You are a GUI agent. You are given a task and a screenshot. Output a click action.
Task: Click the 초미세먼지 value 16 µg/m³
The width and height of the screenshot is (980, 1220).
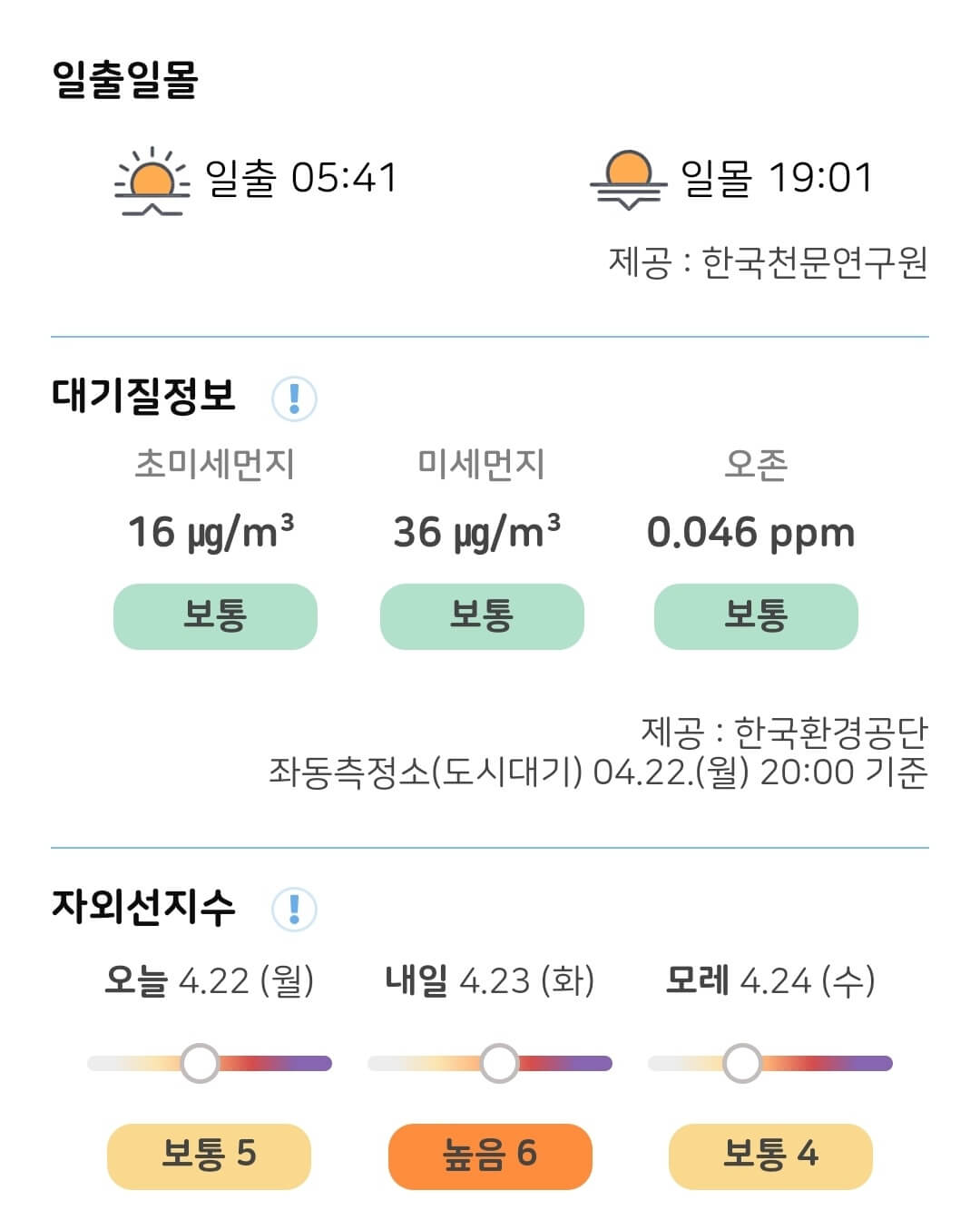tap(215, 533)
